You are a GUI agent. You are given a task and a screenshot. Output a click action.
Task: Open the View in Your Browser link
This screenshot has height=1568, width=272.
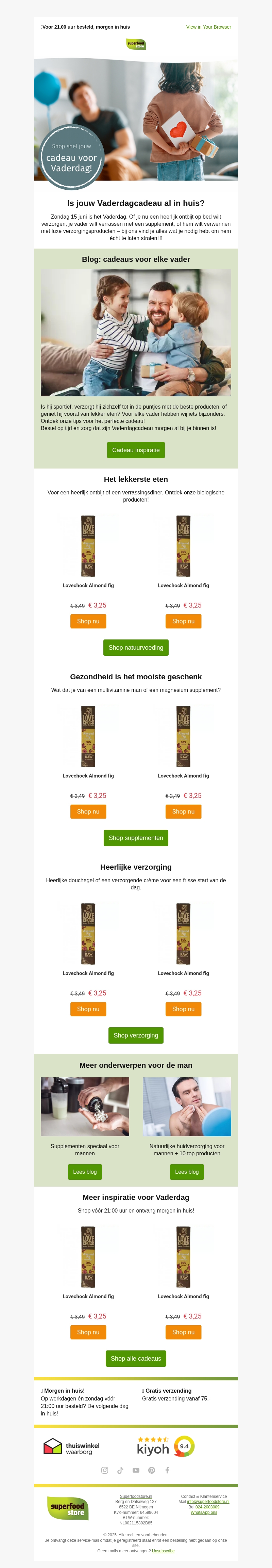208,27
